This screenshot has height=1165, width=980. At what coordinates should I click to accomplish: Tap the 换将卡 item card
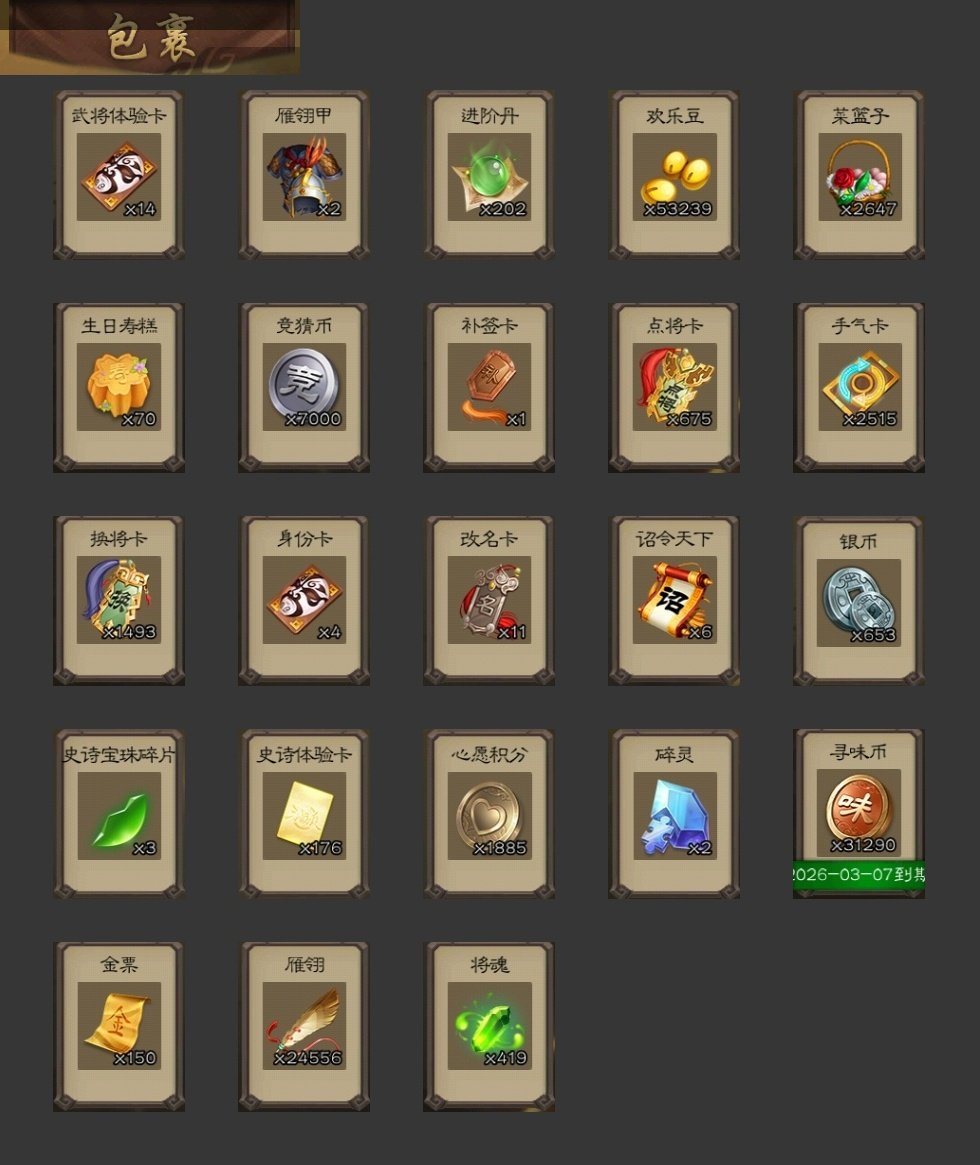[119, 601]
